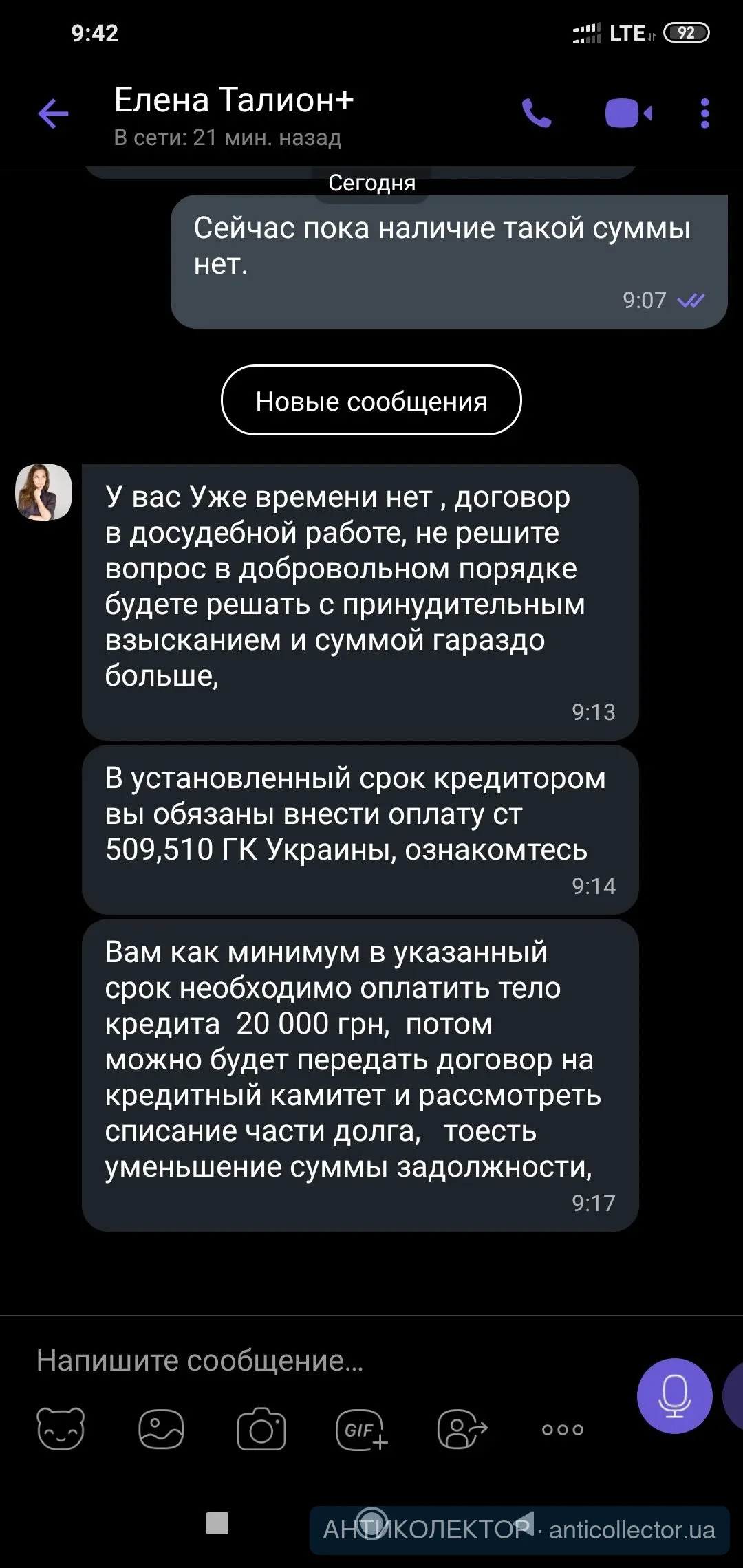Open the three-dot overflow menu

704,113
